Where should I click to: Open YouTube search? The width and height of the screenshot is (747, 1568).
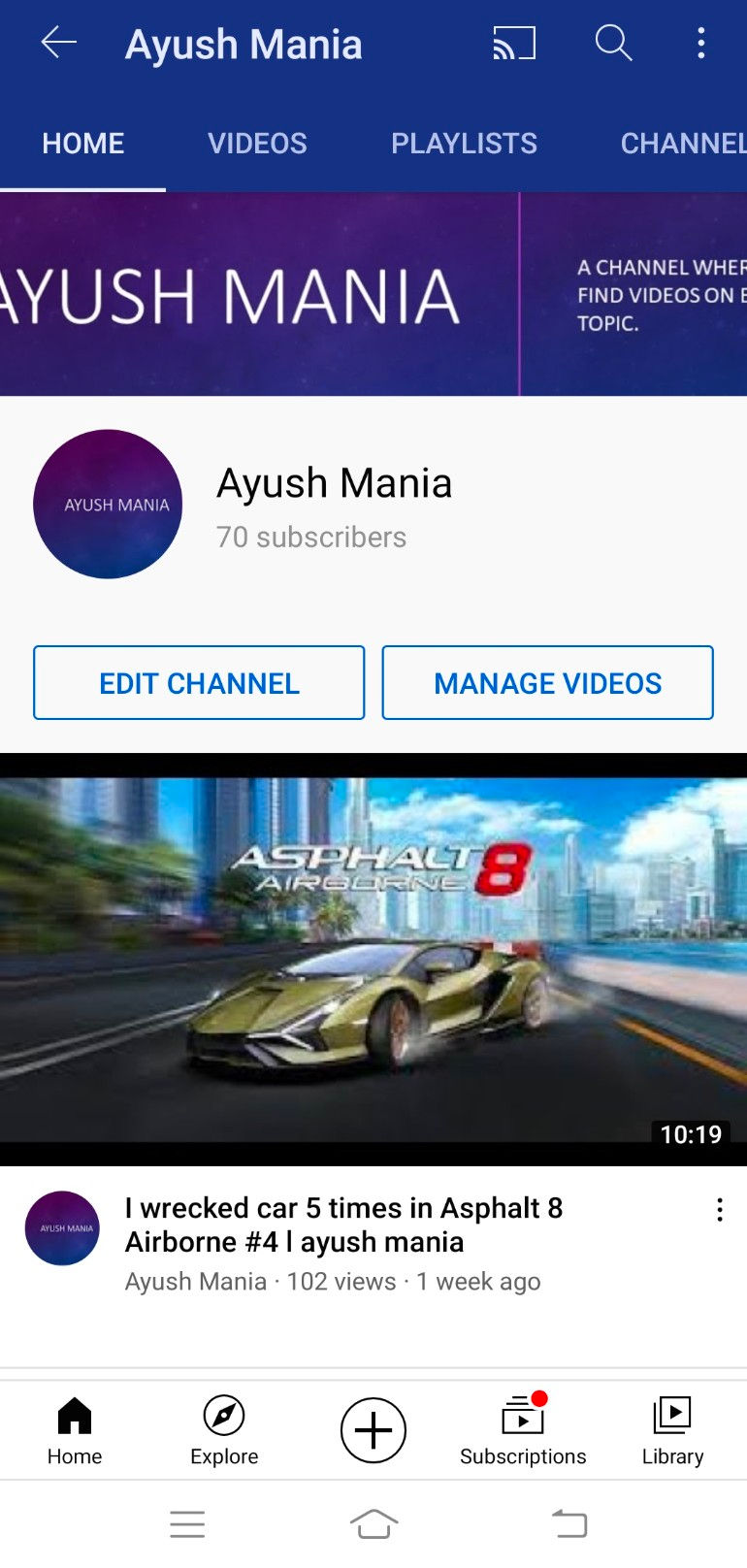pos(613,44)
